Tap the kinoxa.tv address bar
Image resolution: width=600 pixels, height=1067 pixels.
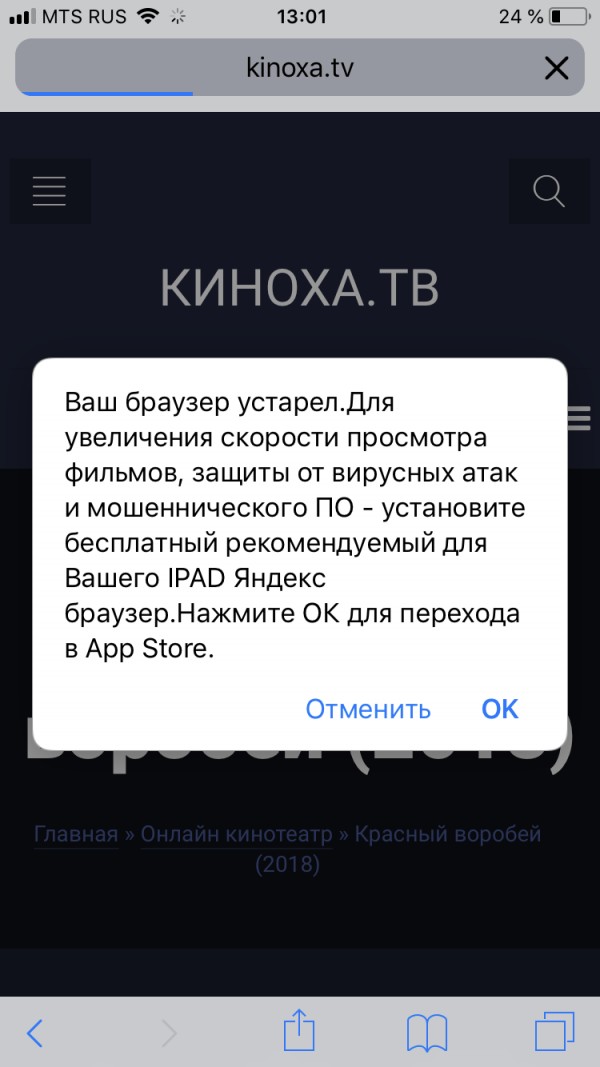(x=300, y=67)
